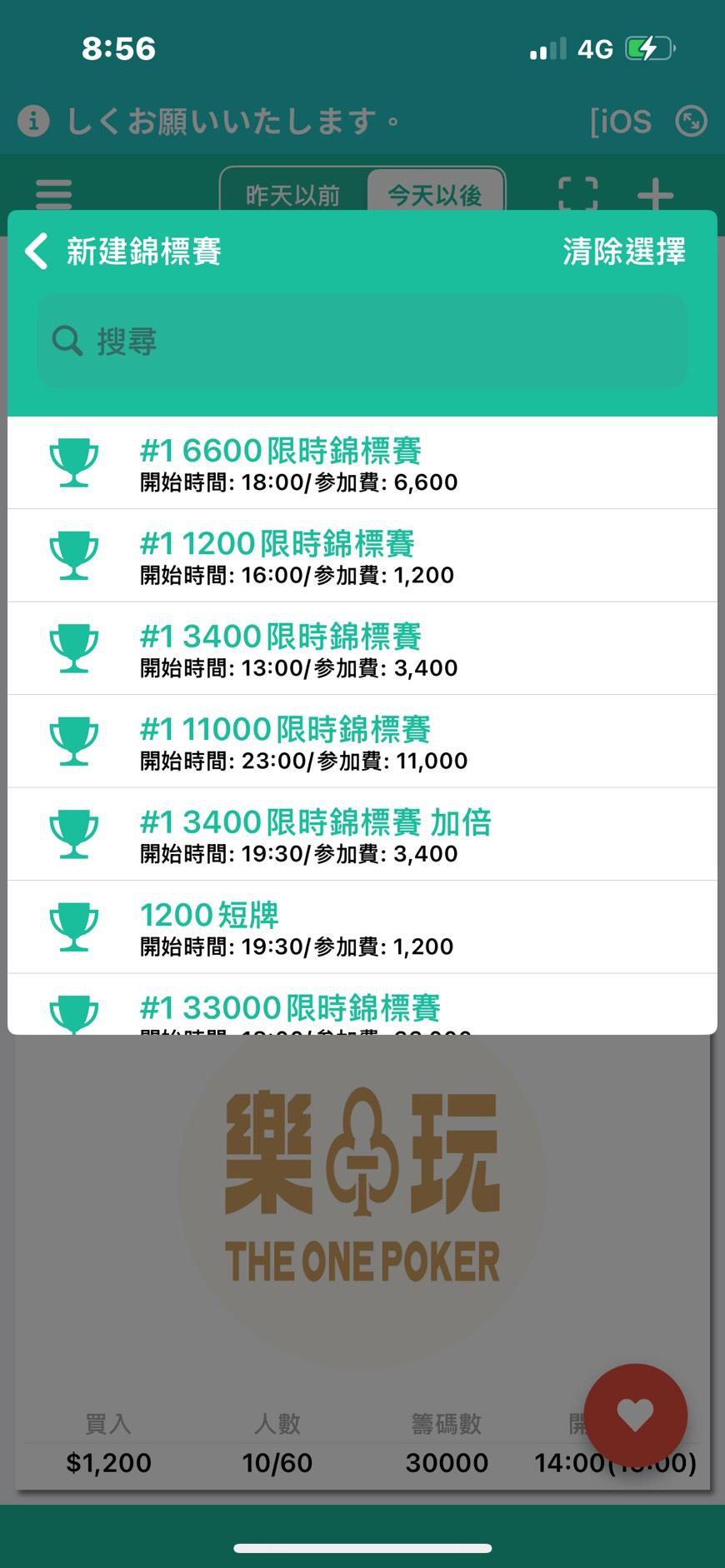
Task: Switch to 今天以後 tab
Action: point(435,193)
